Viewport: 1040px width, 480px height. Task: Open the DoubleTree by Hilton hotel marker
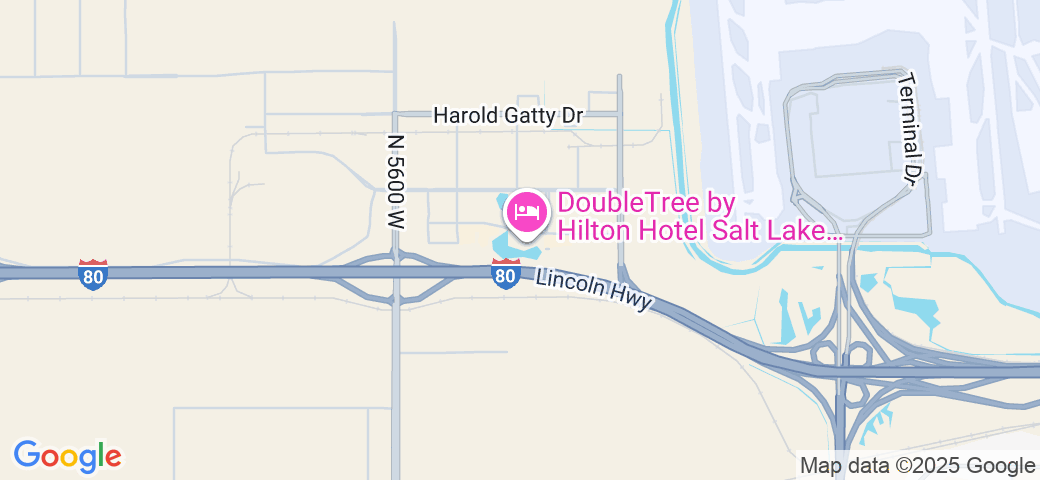pyautogui.click(x=527, y=212)
